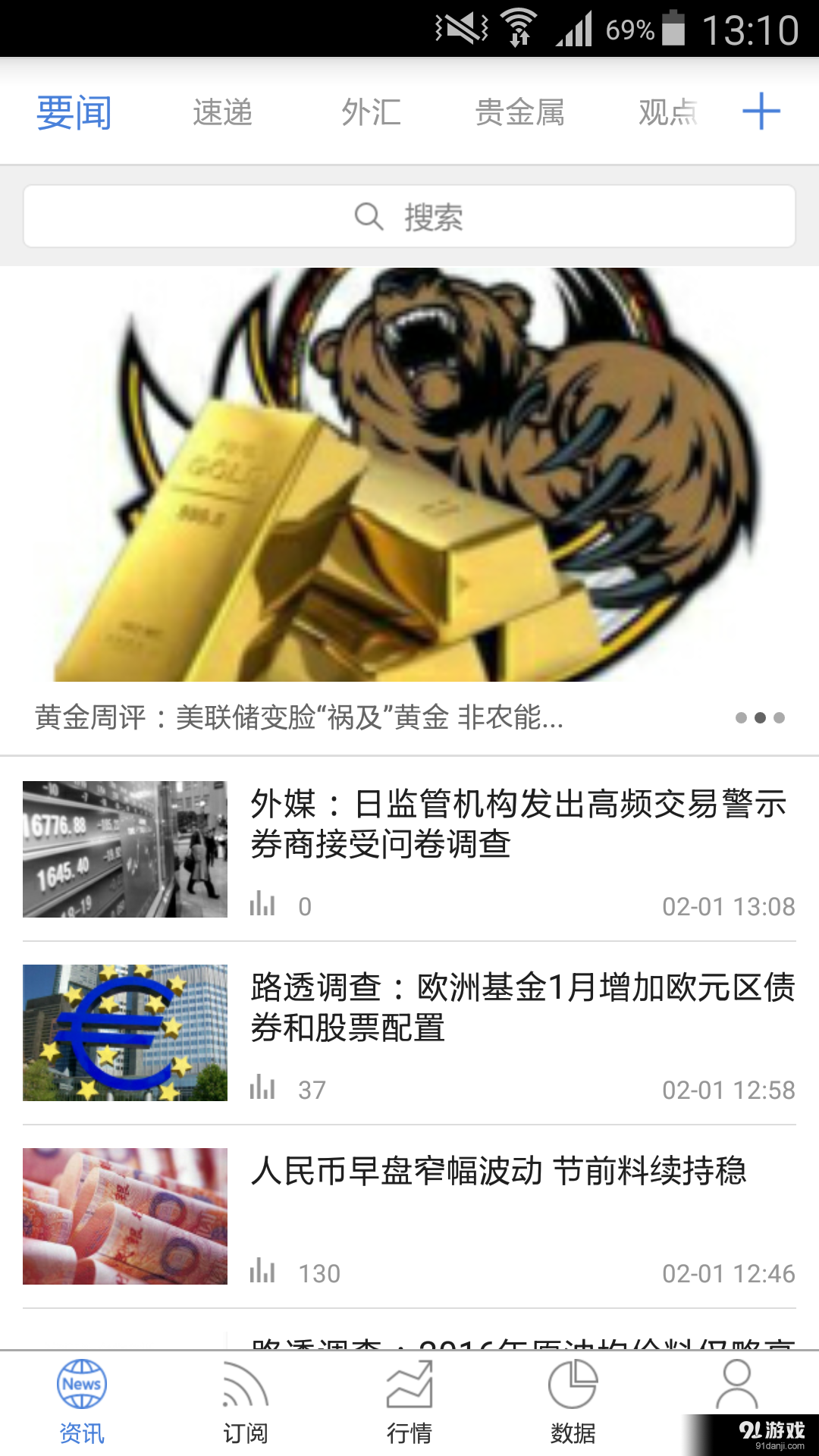
Task: Select the 资讯 News globe icon
Action: click(82, 1384)
